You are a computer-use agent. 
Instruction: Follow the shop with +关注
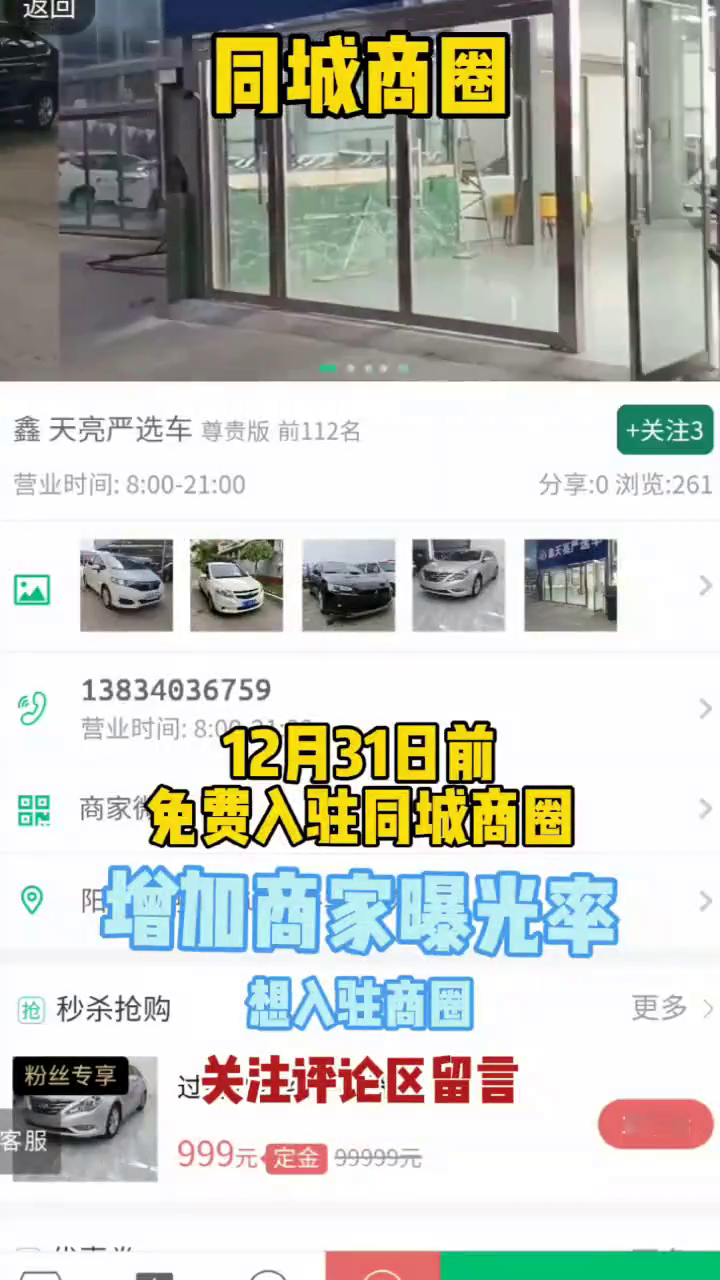pyautogui.click(x=664, y=431)
